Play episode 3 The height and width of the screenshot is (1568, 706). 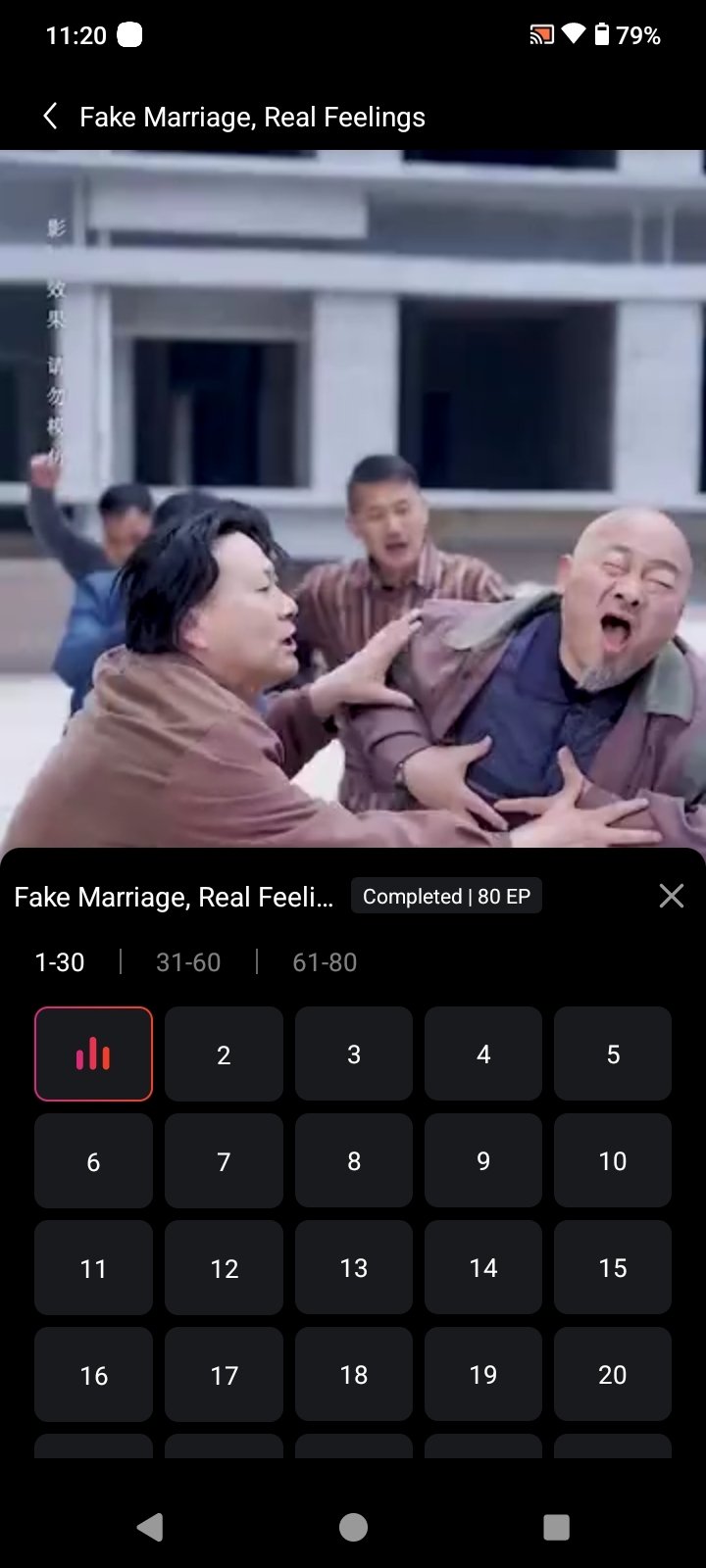353,1053
